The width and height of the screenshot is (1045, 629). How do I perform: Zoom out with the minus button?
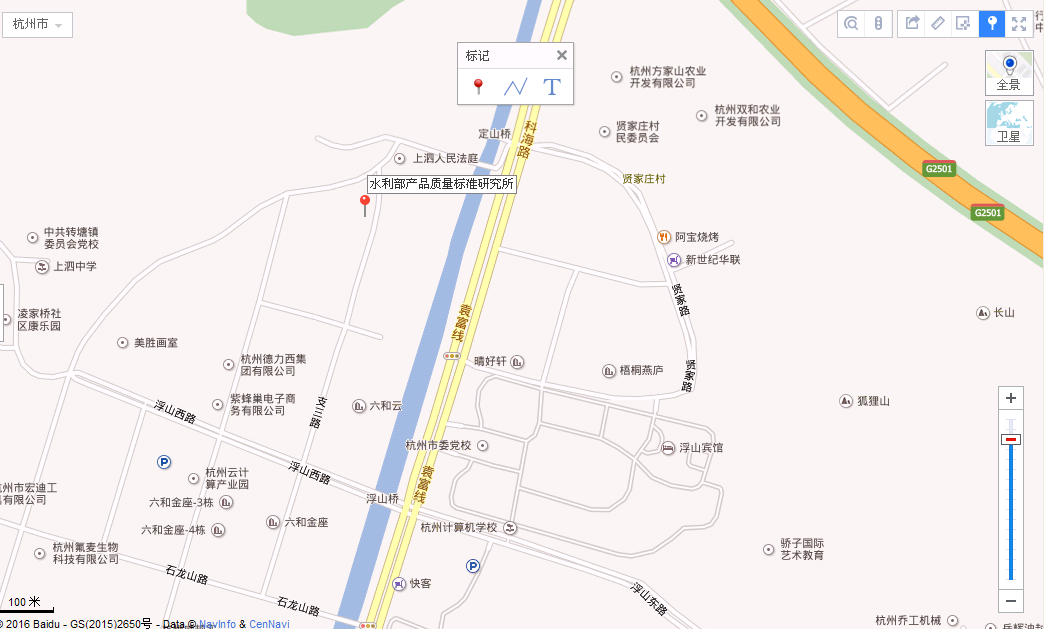(x=1011, y=601)
